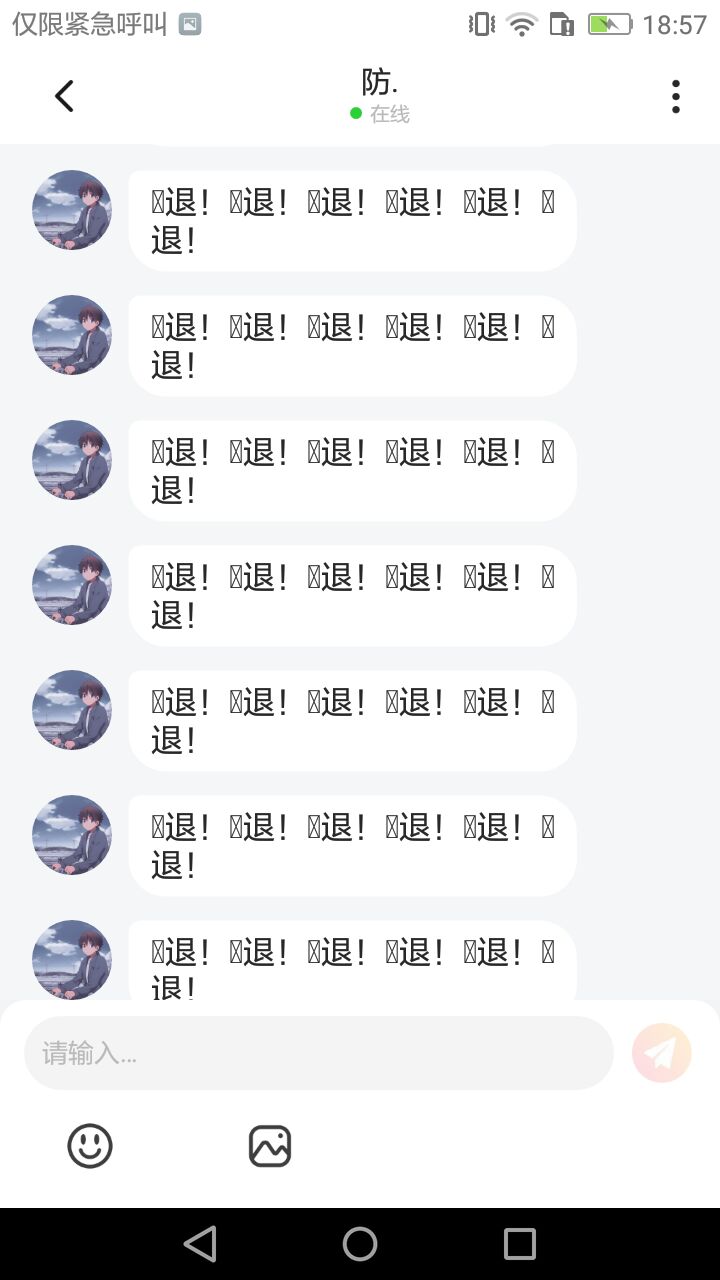Open the three-dot overflow menu
The height and width of the screenshot is (1280, 720).
[676, 96]
